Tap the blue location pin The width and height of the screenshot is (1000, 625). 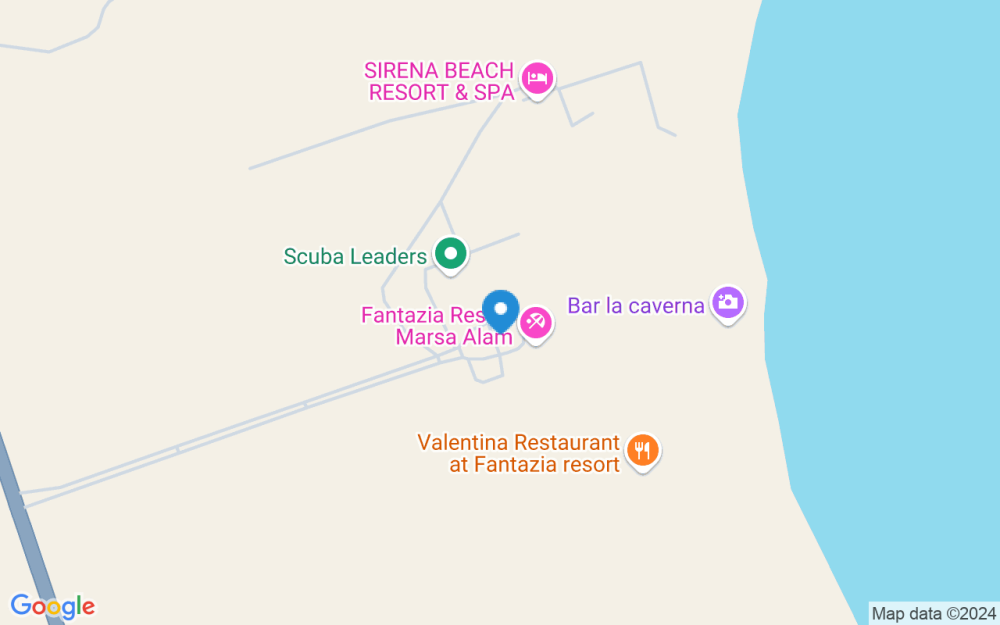click(x=500, y=310)
